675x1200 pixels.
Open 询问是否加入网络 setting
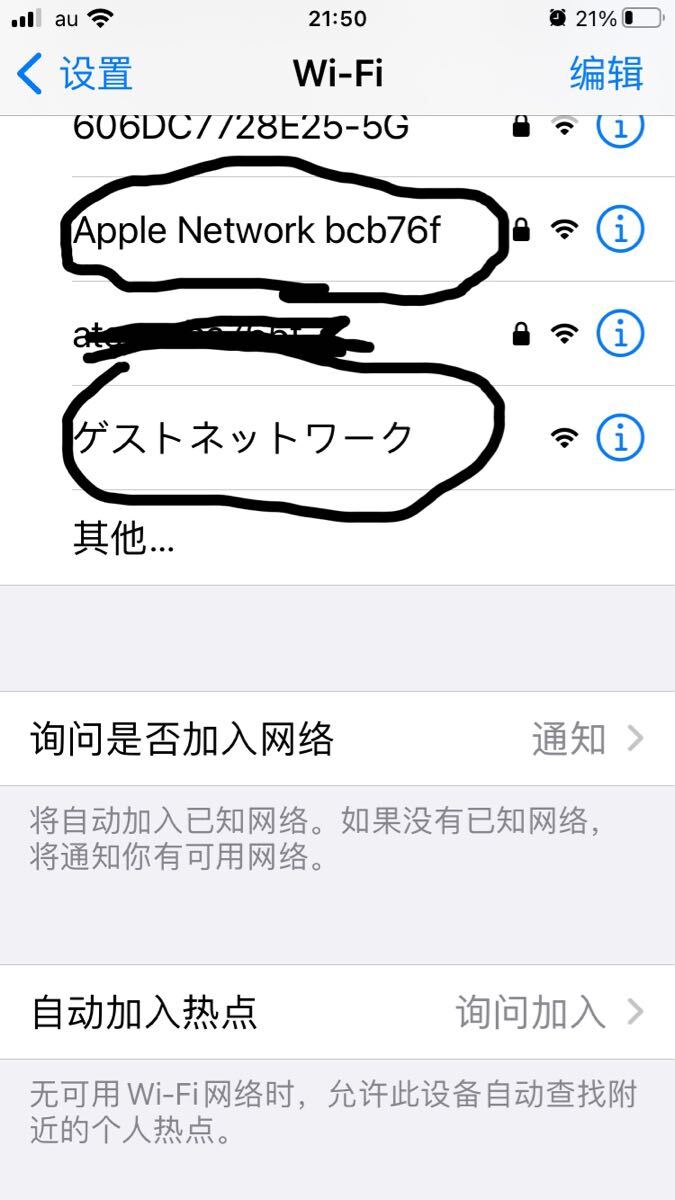pos(337,739)
